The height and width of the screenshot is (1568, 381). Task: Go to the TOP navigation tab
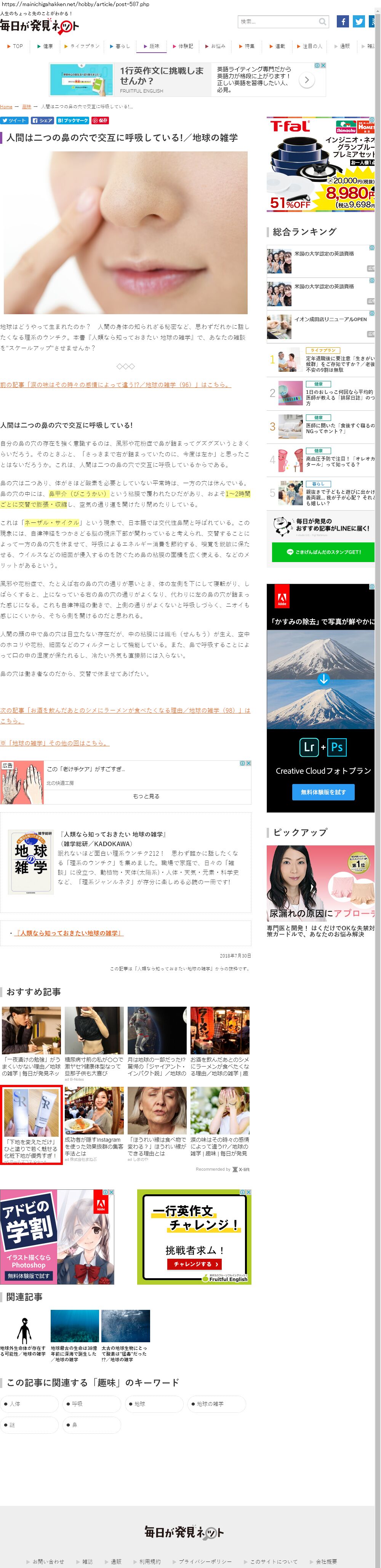pos(15,46)
